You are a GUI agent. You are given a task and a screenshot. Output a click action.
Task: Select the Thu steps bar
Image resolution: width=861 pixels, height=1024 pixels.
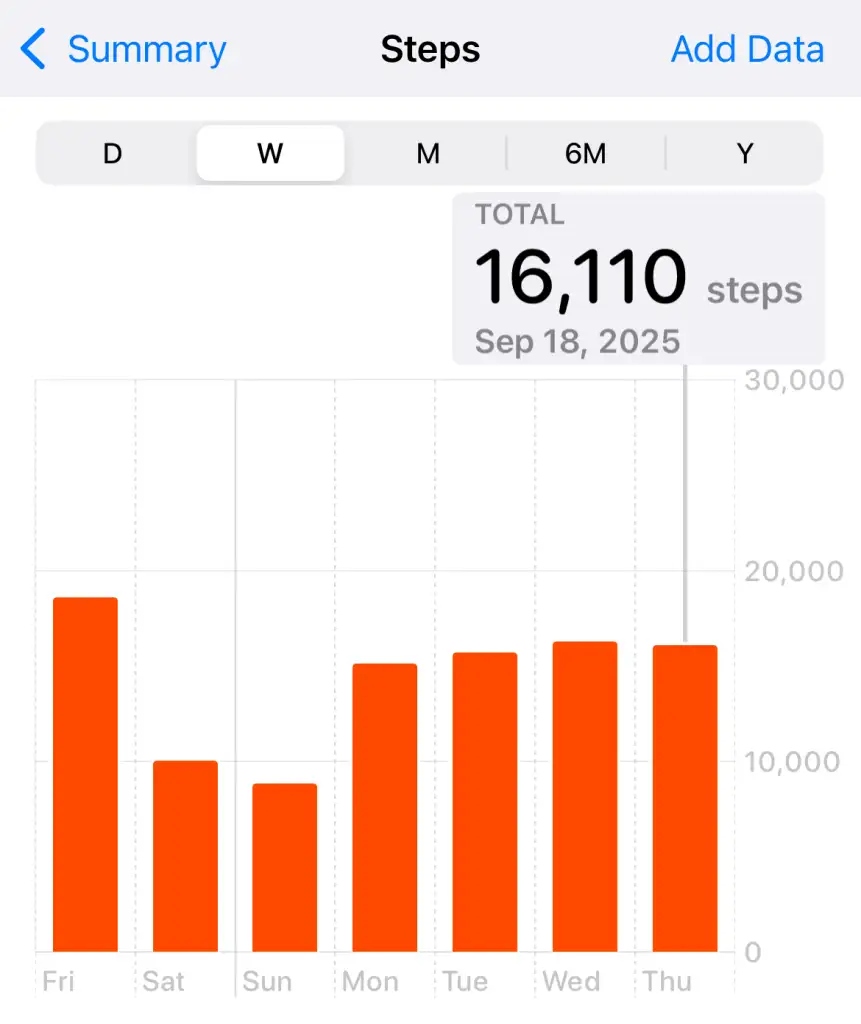pos(685,799)
